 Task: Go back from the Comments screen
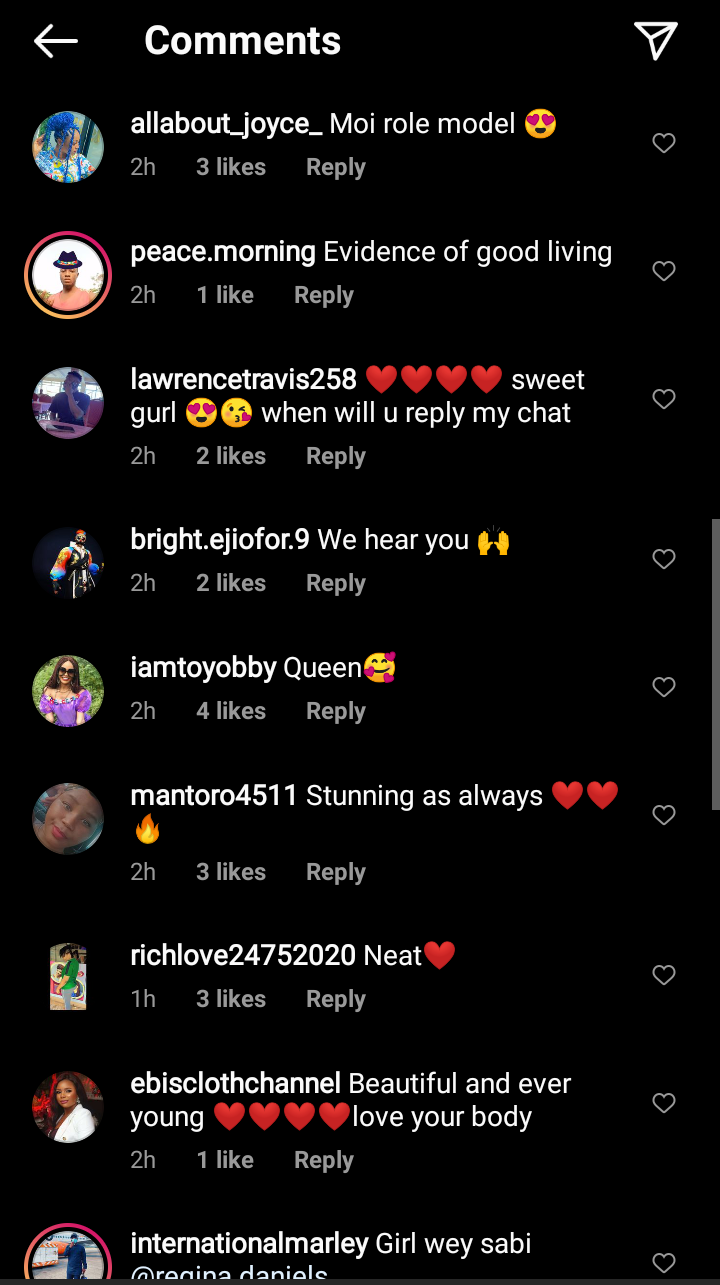pos(56,41)
